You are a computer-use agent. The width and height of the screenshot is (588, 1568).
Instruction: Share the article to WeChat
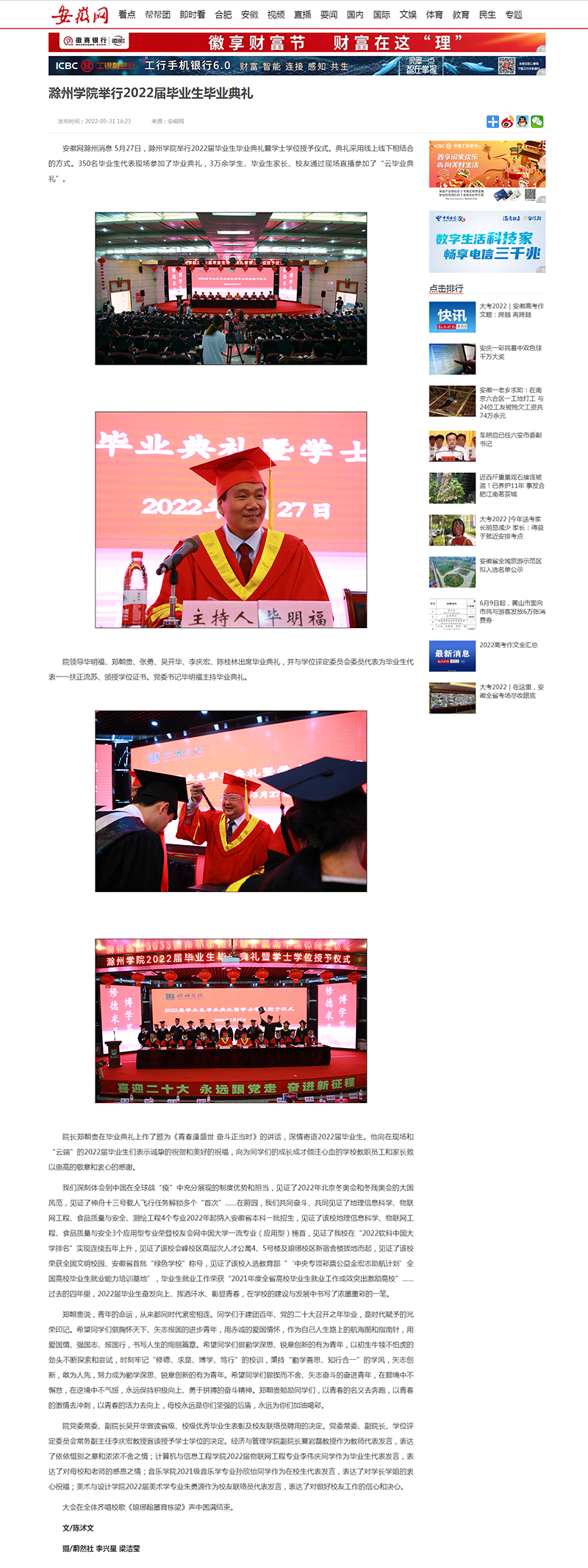(537, 121)
